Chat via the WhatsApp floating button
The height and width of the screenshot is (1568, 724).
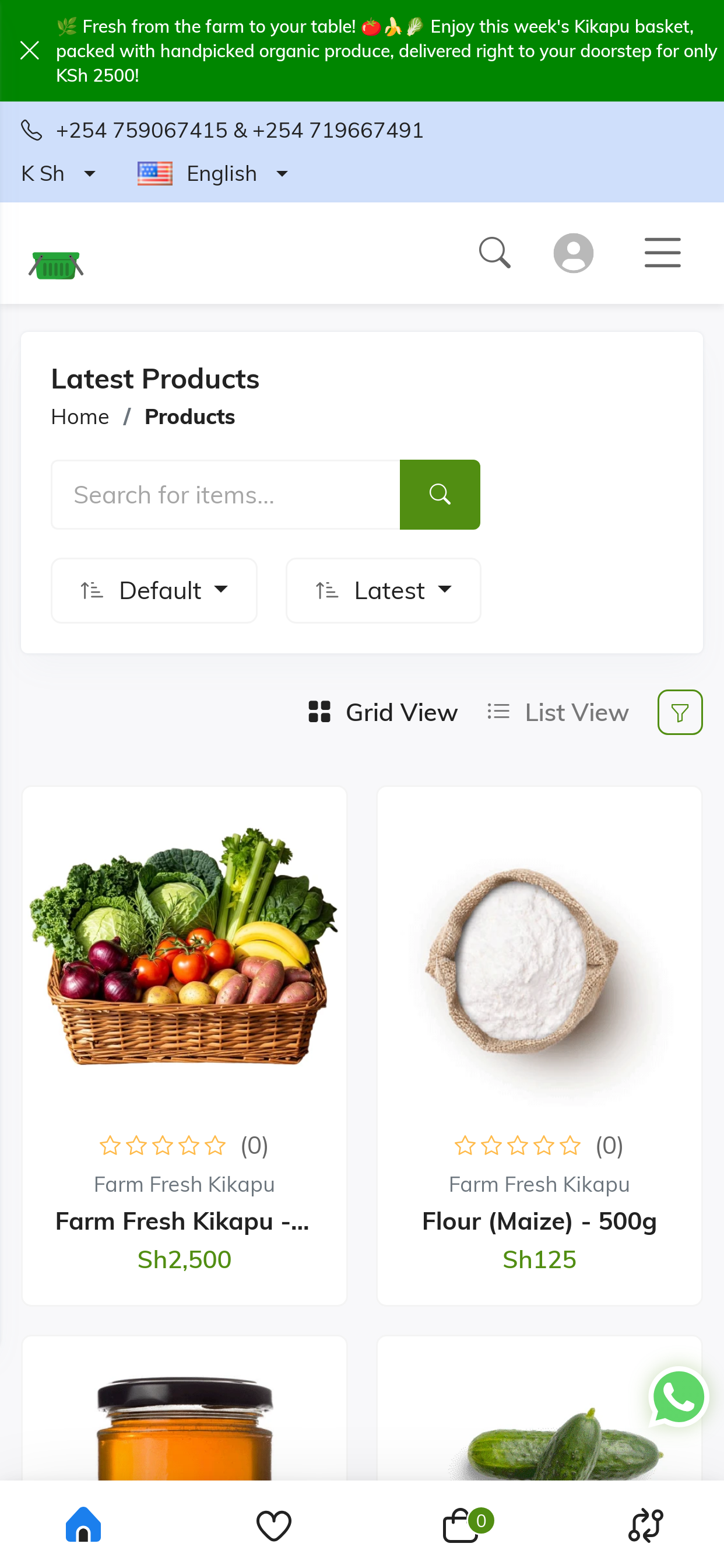pyautogui.click(x=678, y=1397)
